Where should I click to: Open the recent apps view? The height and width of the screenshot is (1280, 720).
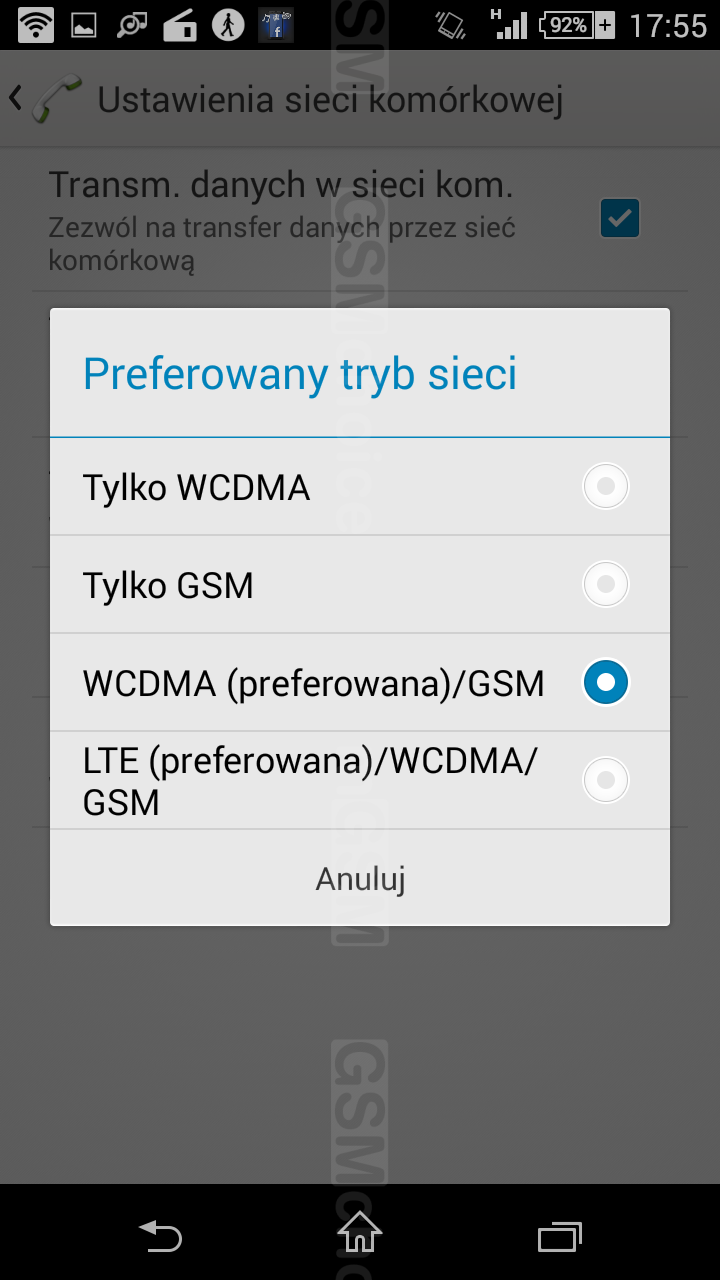[x=560, y=1236]
